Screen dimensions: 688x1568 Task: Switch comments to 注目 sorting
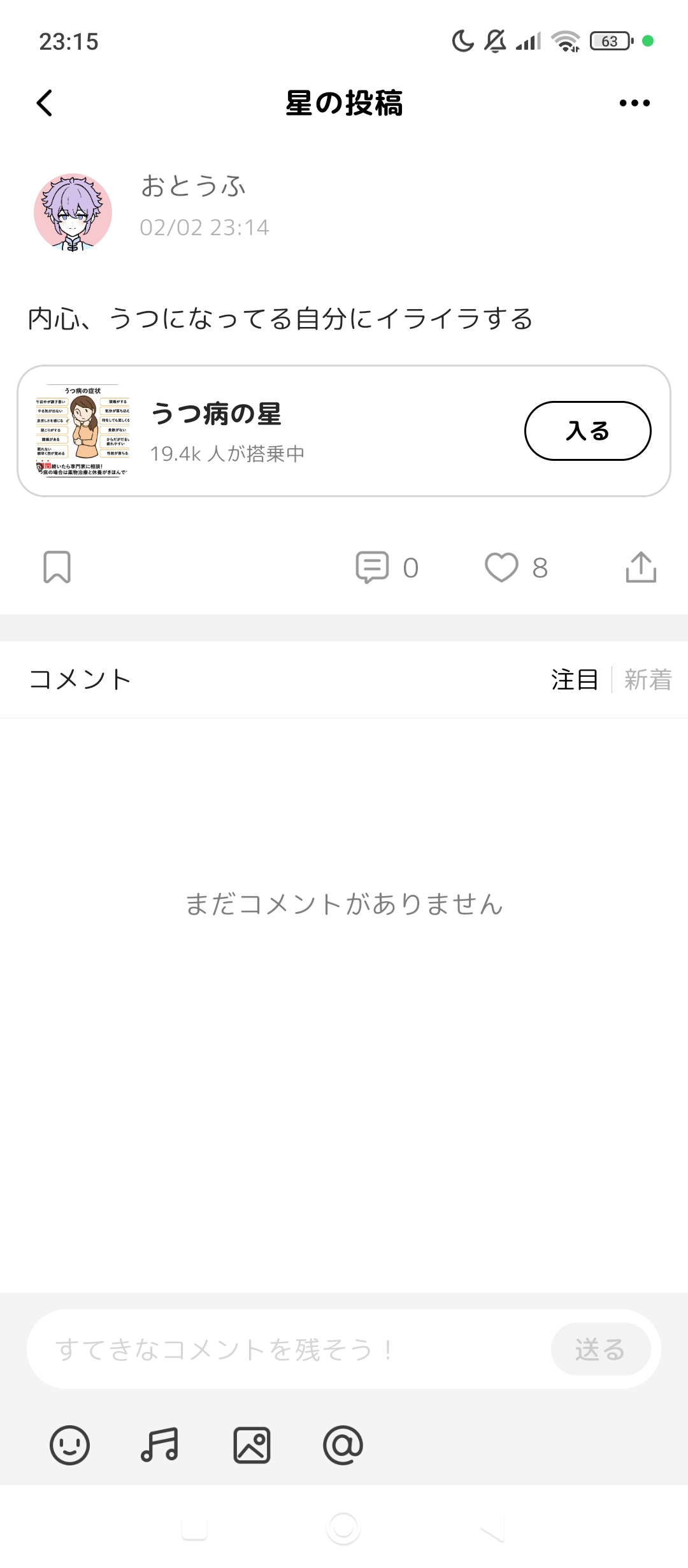click(x=575, y=679)
